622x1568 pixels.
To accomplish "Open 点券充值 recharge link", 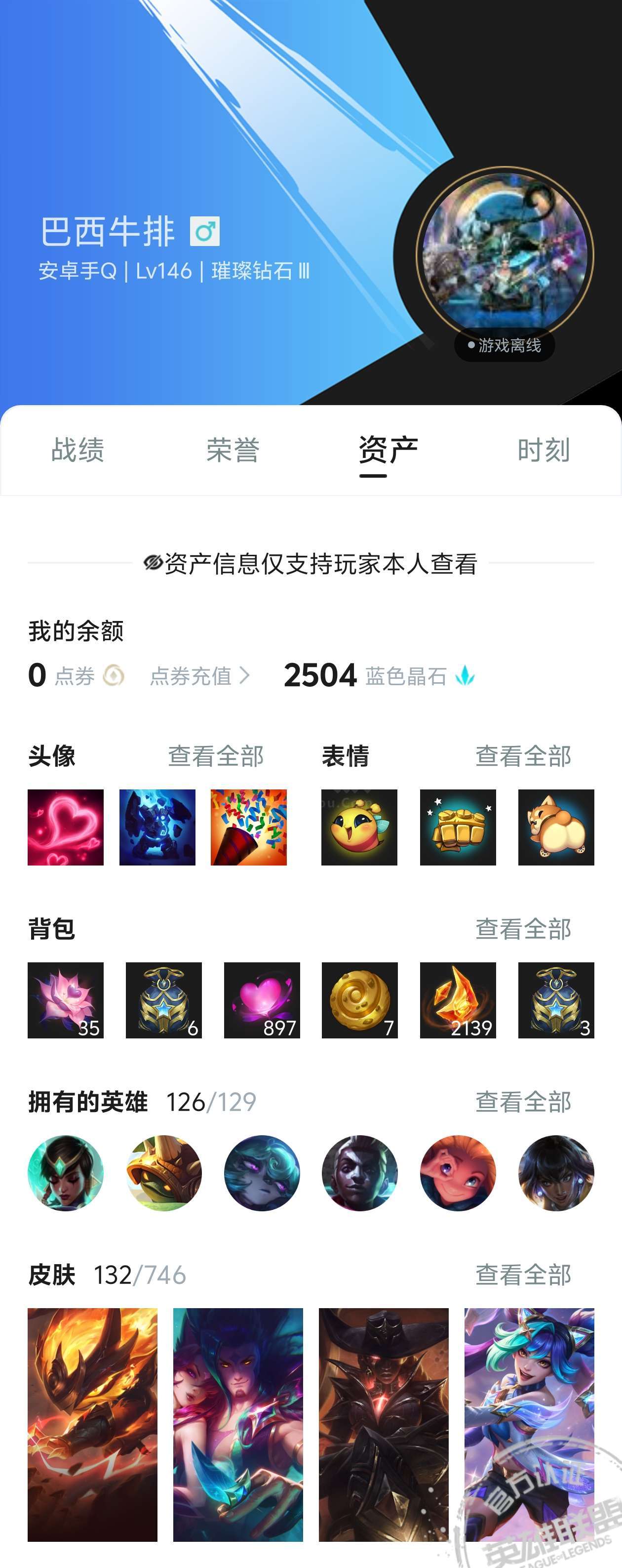I will [199, 676].
